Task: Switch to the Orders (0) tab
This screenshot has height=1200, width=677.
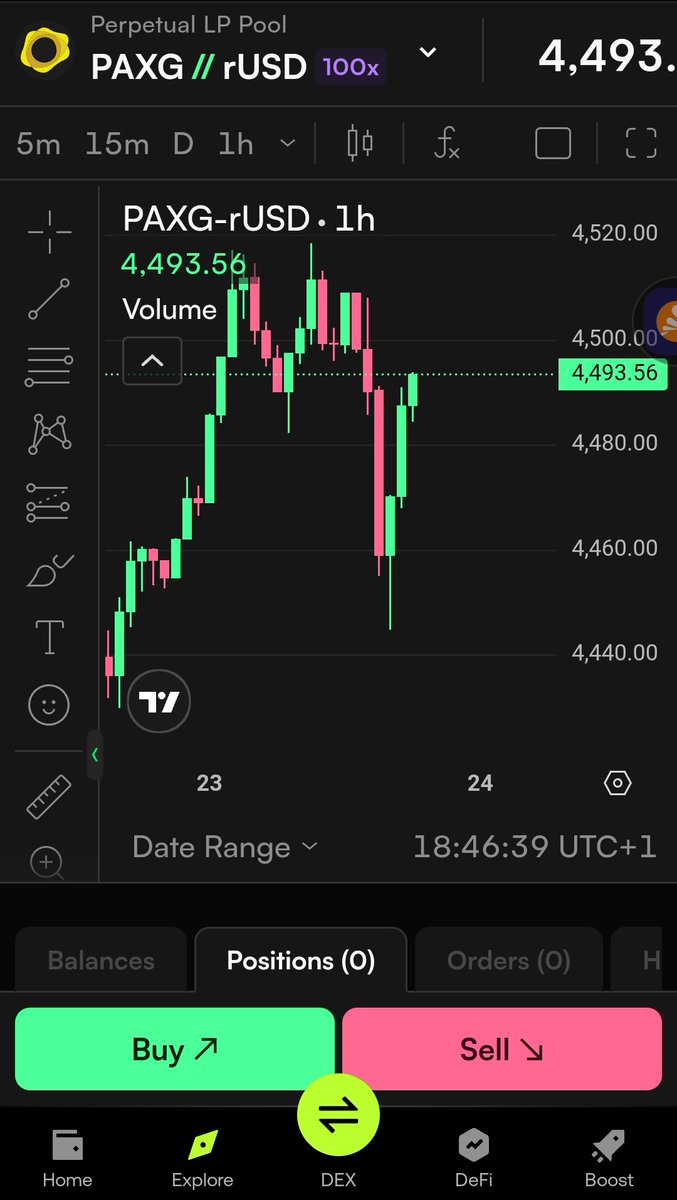Action: [508, 961]
